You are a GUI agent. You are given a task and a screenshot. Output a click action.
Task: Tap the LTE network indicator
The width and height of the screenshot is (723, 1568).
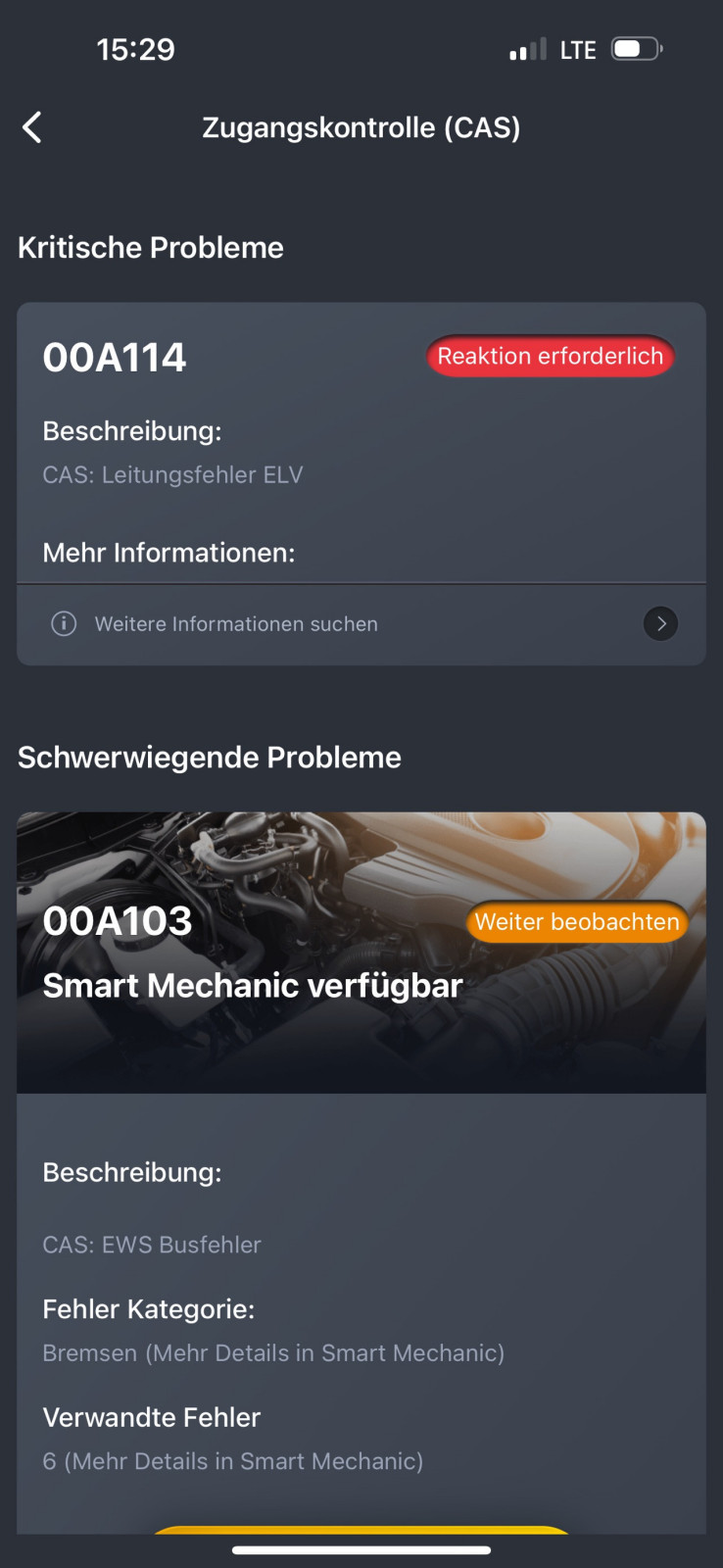pos(577,48)
